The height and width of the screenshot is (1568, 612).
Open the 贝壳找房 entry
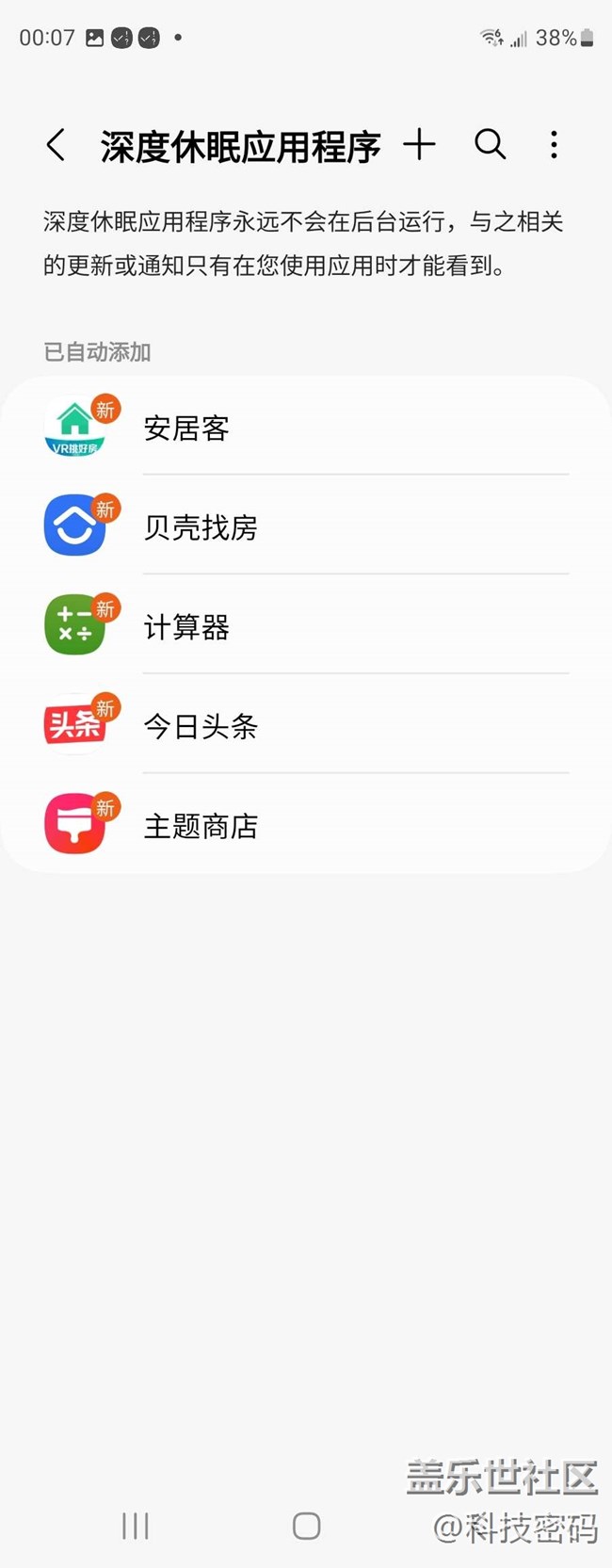(x=306, y=527)
